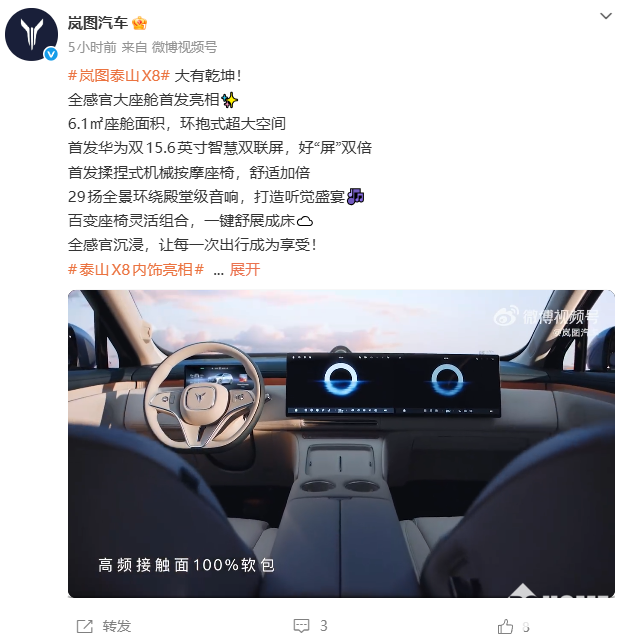
Task: Open the #泰山X8内饰亮相# hashtag
Action: [136, 270]
